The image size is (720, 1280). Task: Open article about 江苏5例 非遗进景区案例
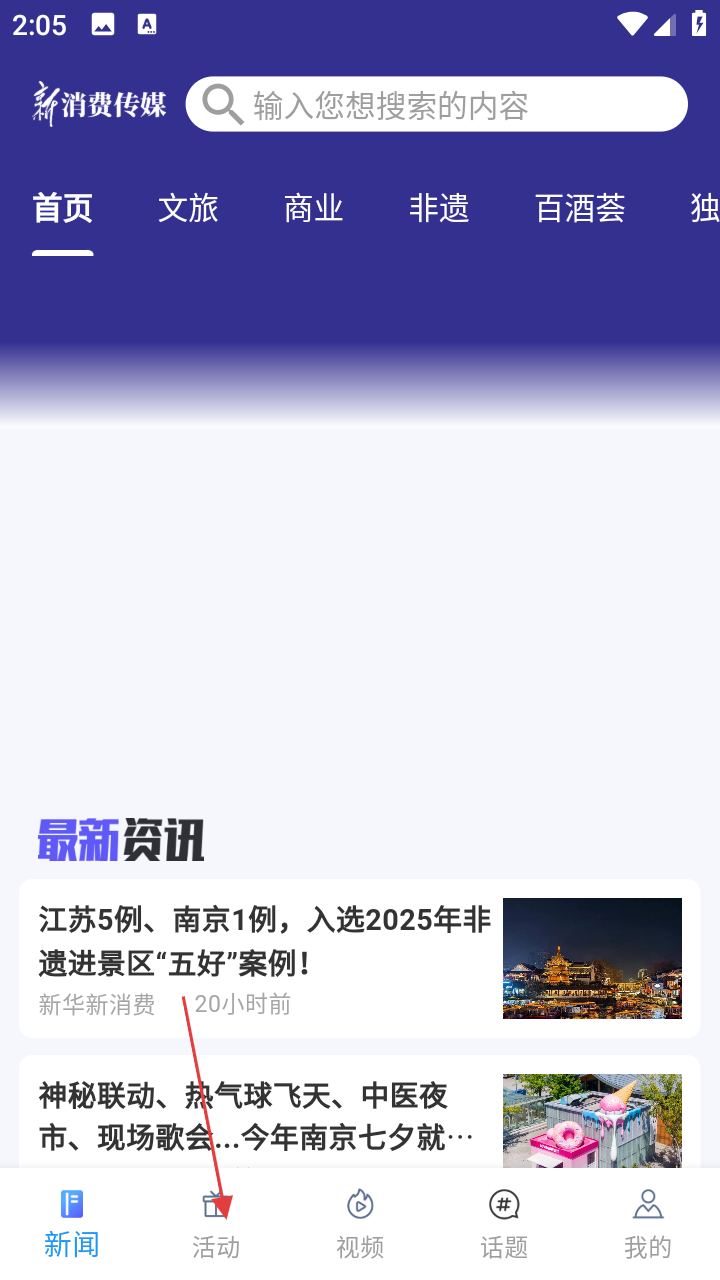[265, 942]
